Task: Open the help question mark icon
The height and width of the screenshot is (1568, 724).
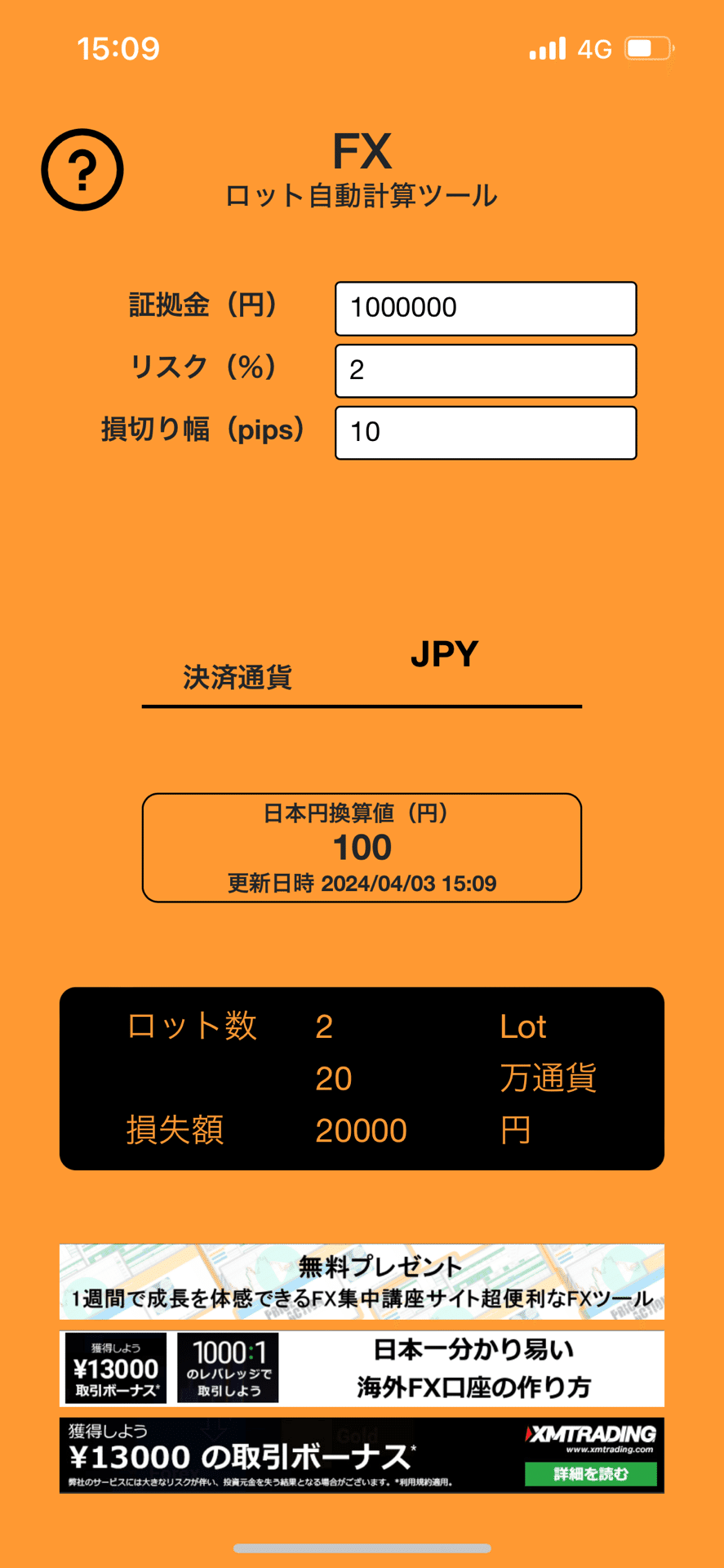Action: coord(82,170)
